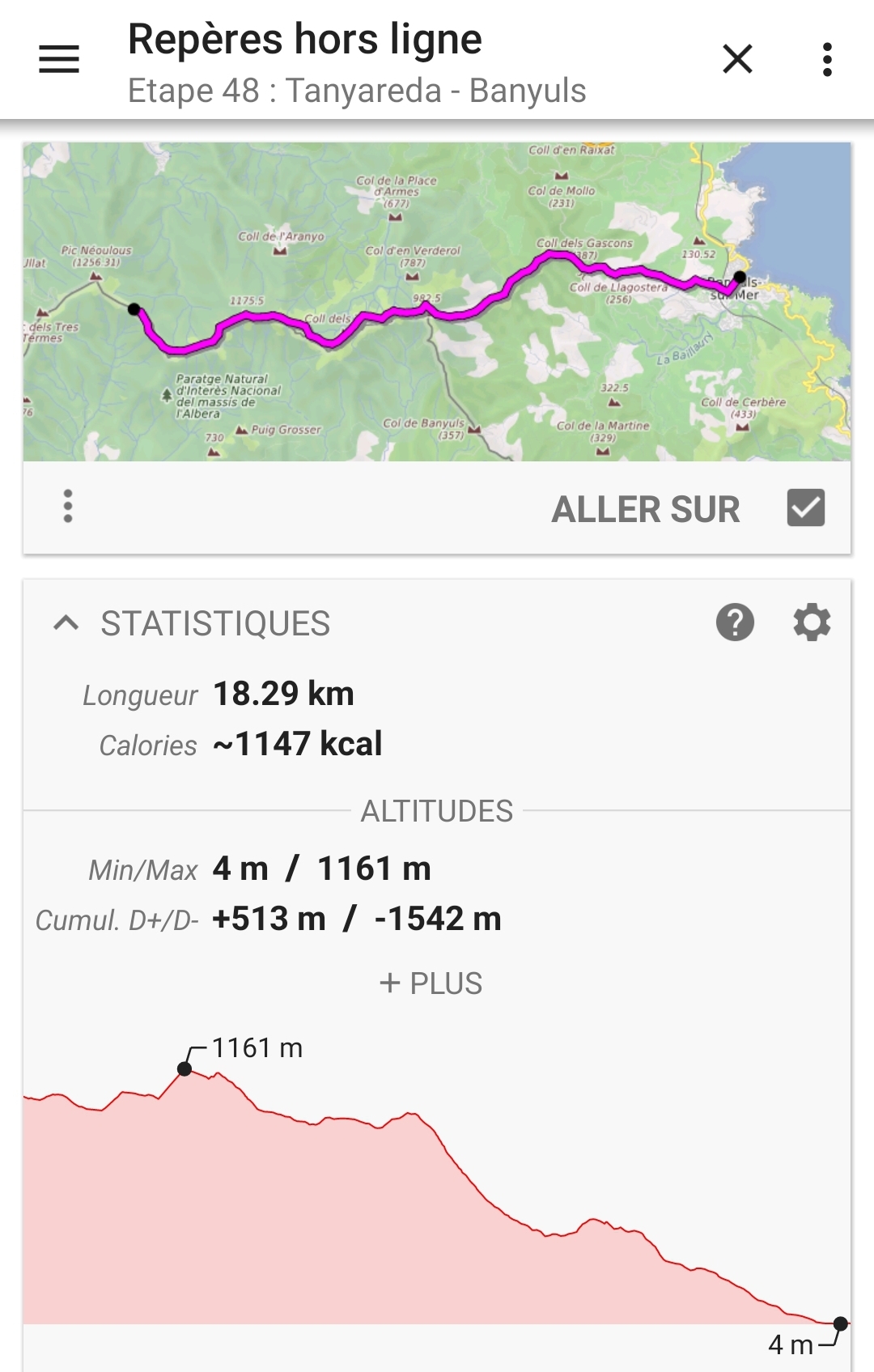
Task: Tap the ALLER SUR button
Action: click(645, 510)
